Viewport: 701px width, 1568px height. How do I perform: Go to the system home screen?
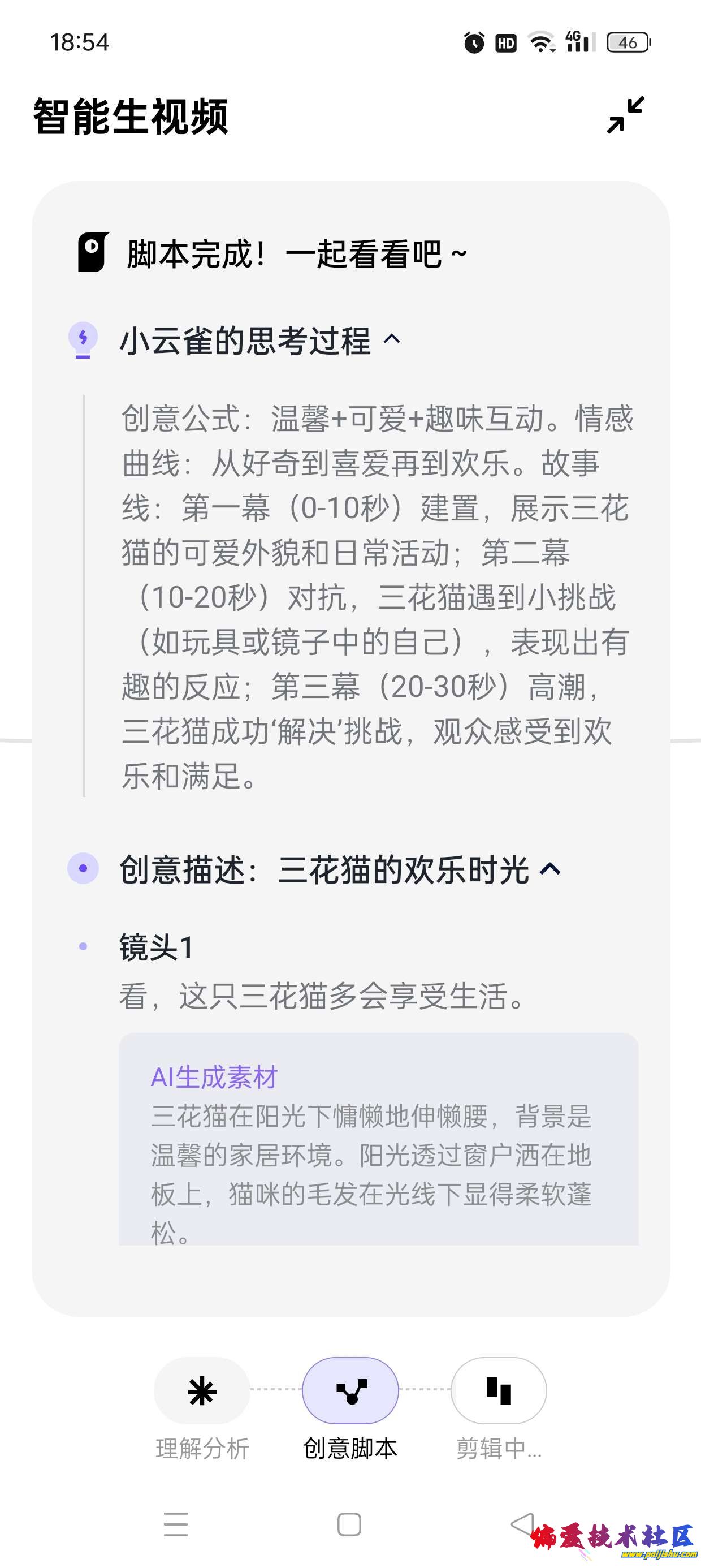[349, 1524]
